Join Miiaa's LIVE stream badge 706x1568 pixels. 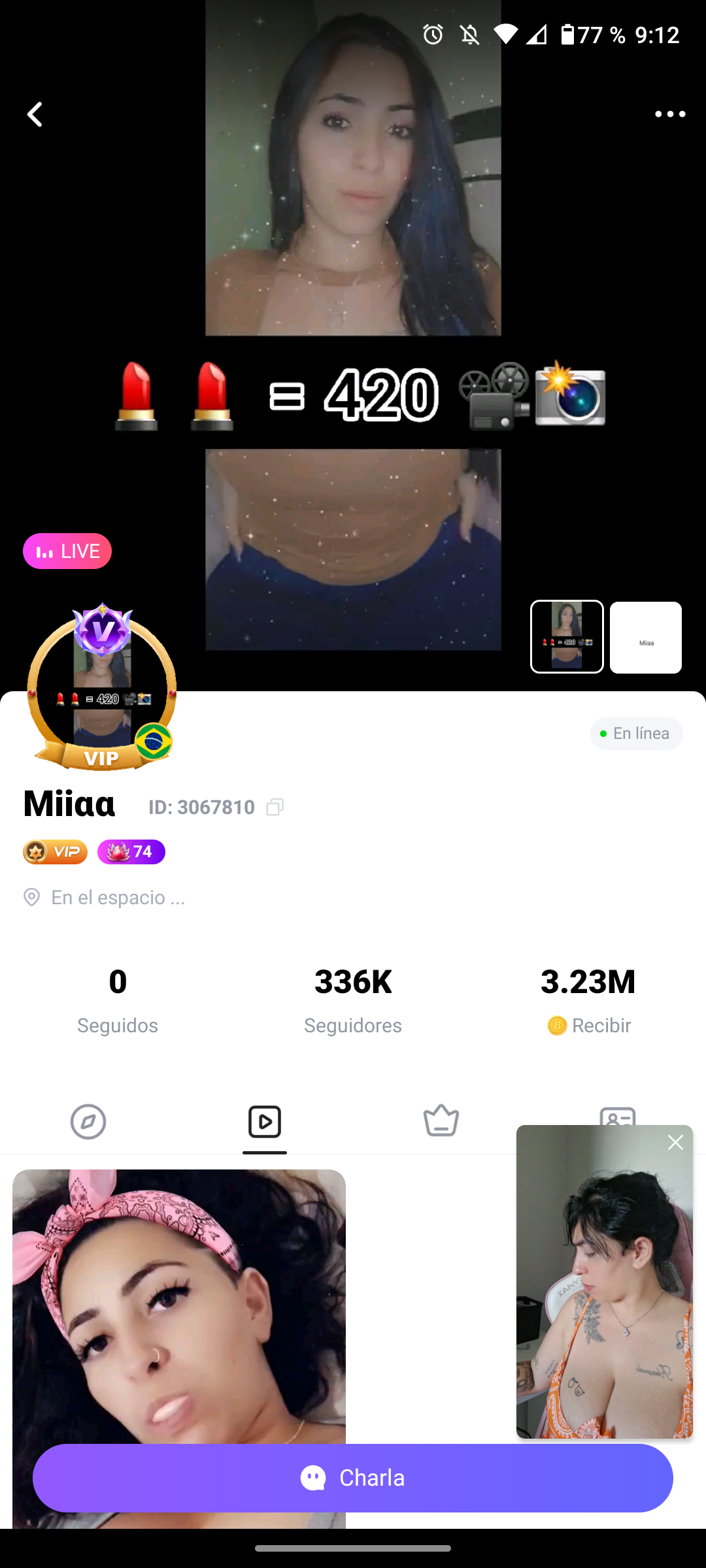point(67,551)
